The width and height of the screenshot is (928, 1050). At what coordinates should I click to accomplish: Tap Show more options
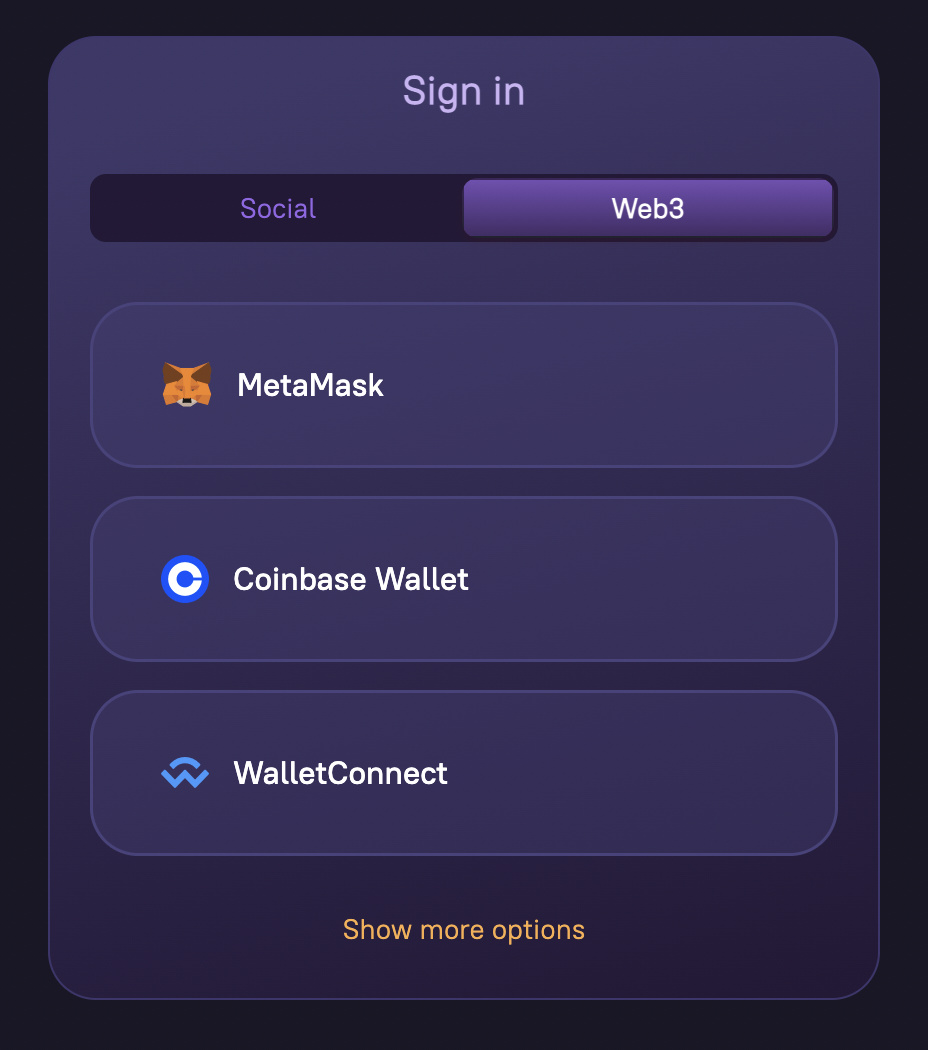463,930
